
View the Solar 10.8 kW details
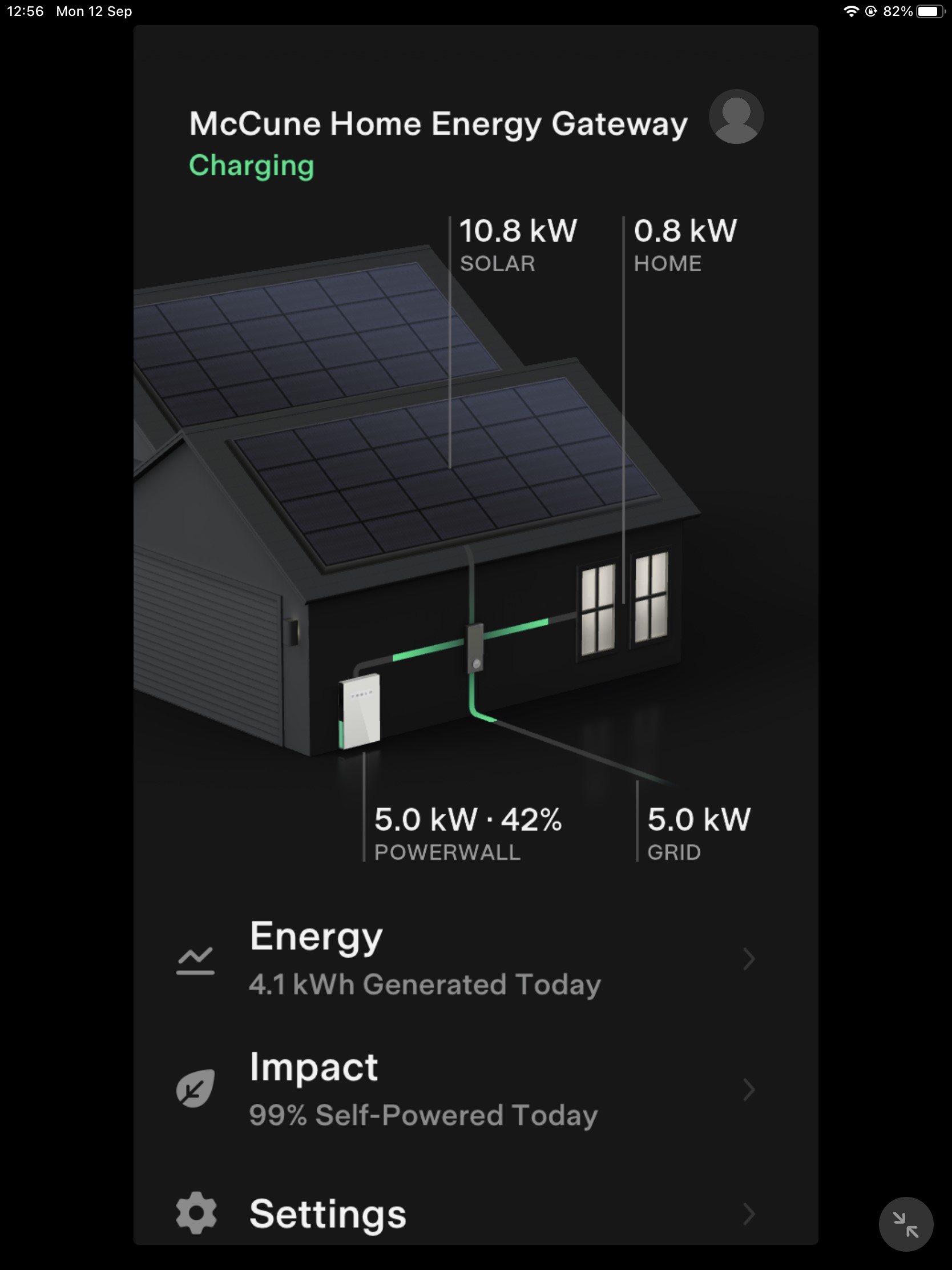coord(518,244)
